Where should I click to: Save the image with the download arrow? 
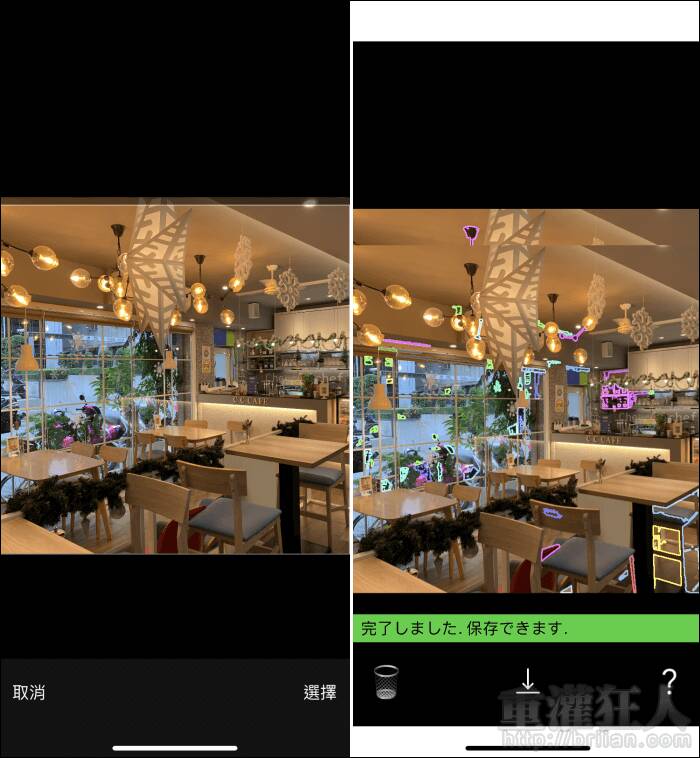click(529, 680)
